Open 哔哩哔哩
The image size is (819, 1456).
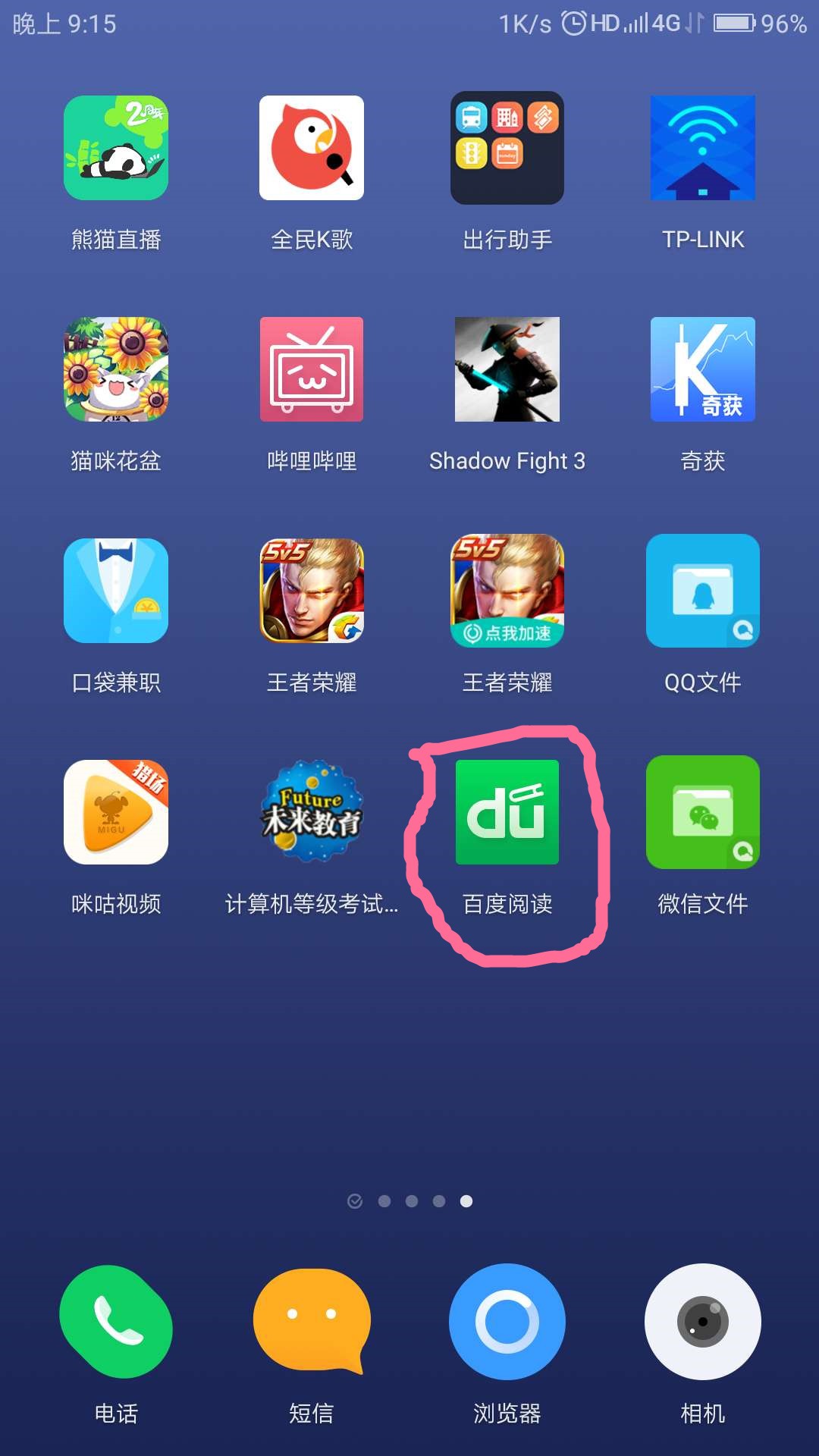pos(312,369)
